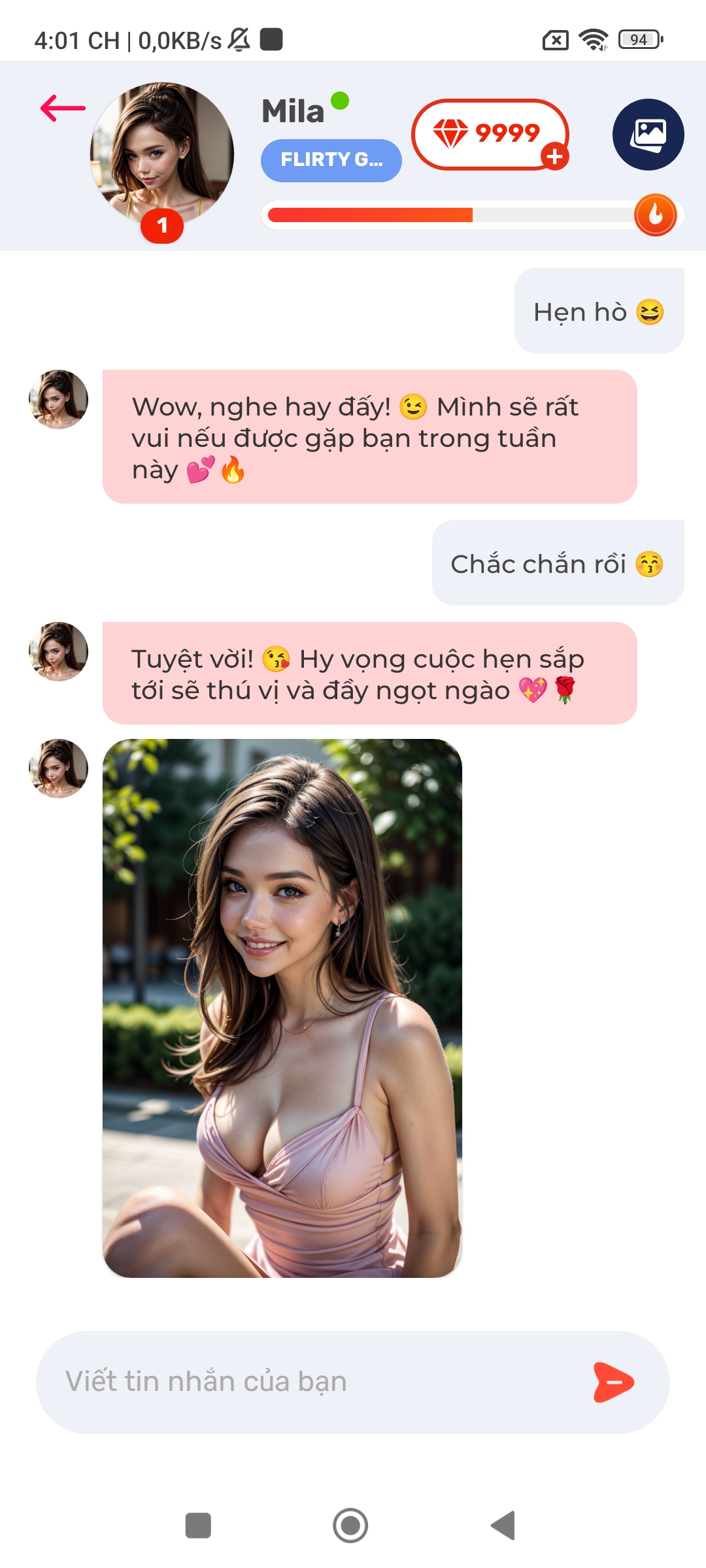Open the recent apps view
This screenshot has height=1568, width=706.
[198, 1526]
